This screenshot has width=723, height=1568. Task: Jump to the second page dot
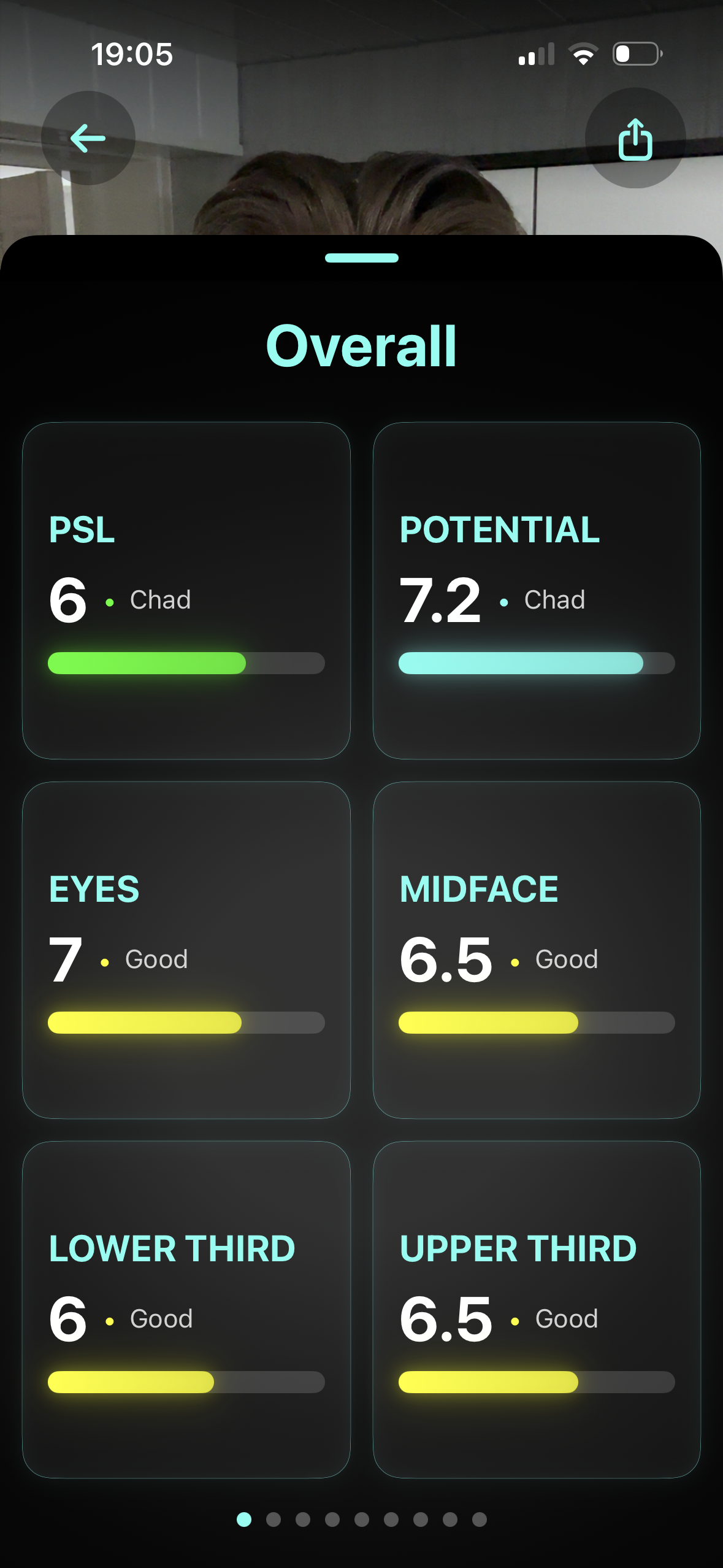point(274,1519)
